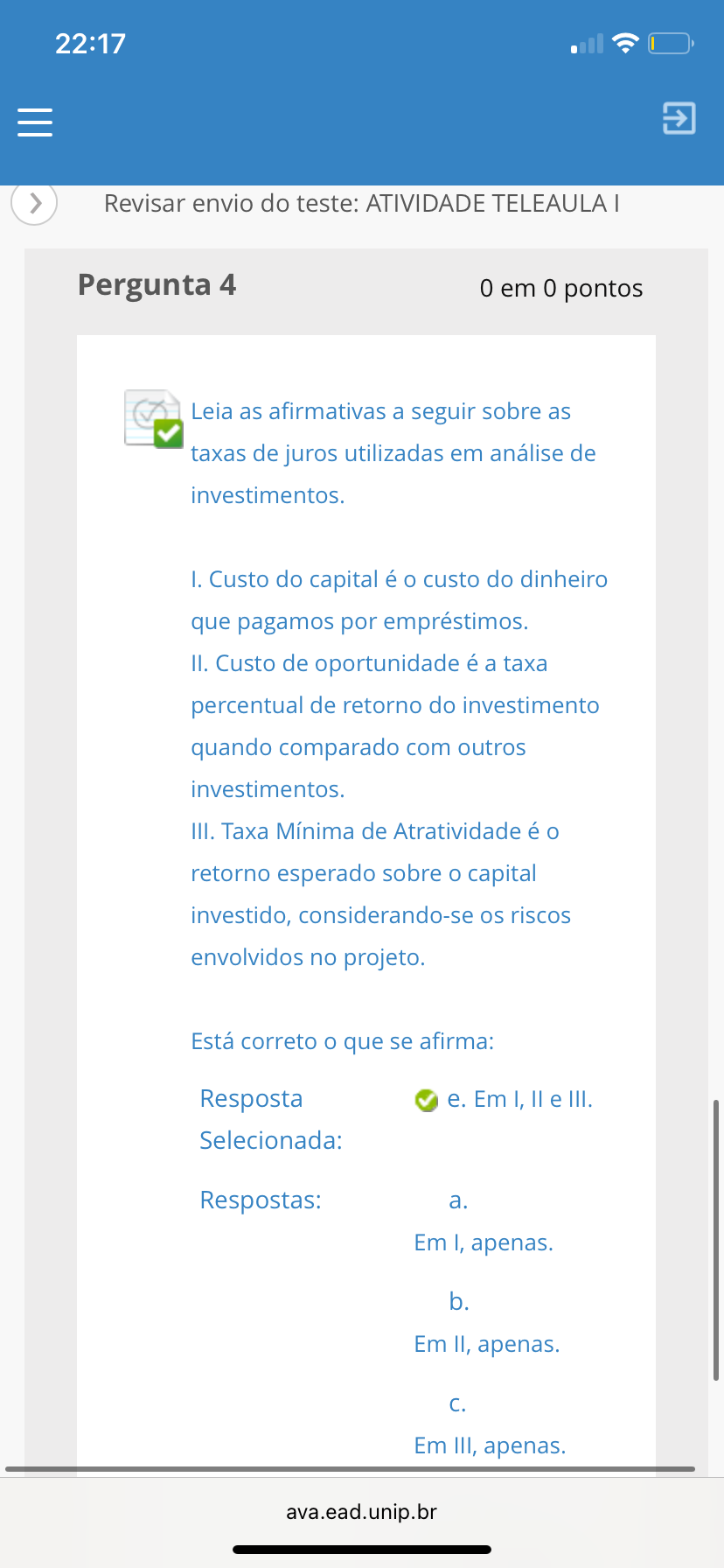Tap the ava.ead.unip.br address bar
Image resolution: width=724 pixels, height=1568 pixels.
[361, 1512]
